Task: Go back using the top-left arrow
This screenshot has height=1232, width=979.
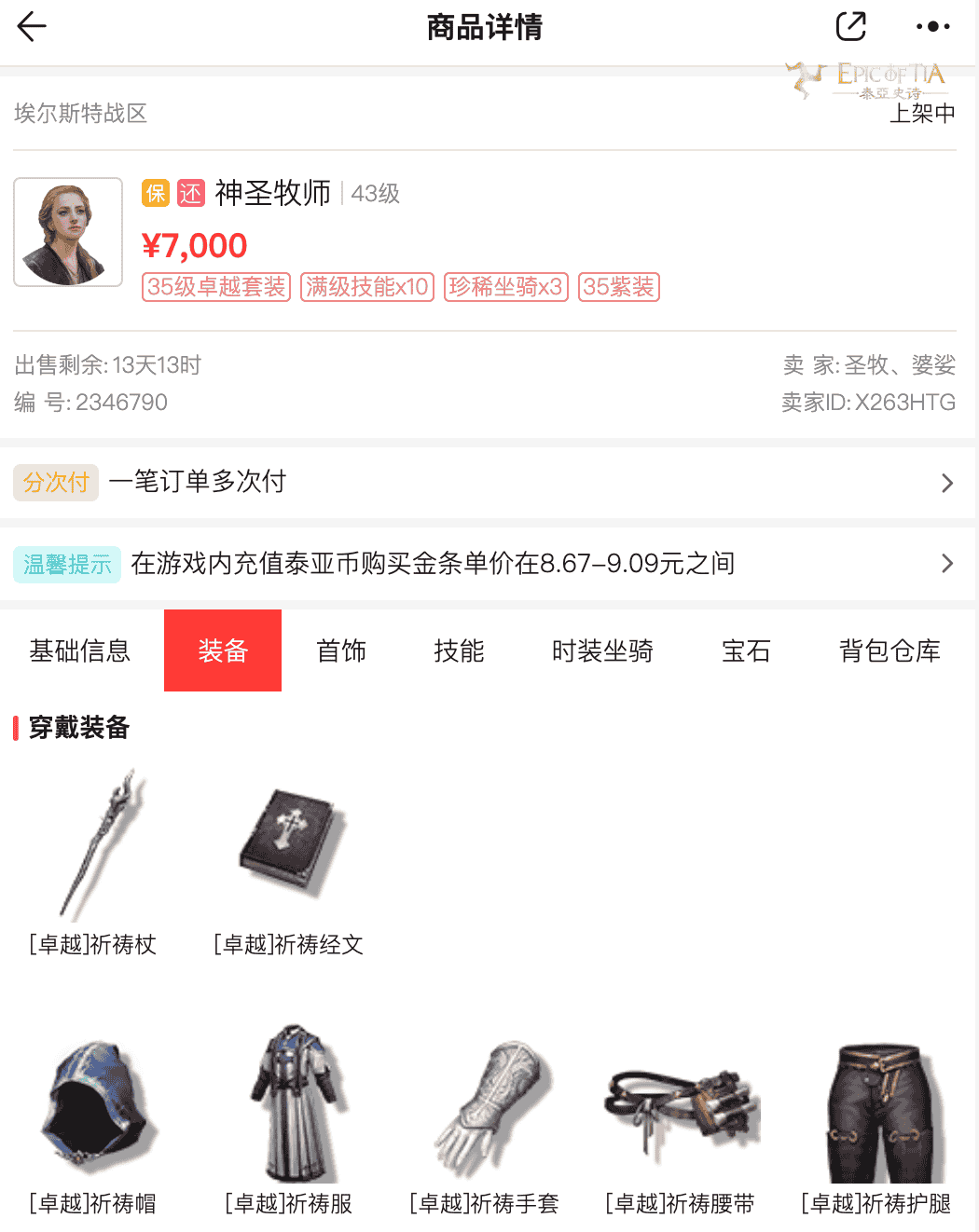Action: click(32, 27)
